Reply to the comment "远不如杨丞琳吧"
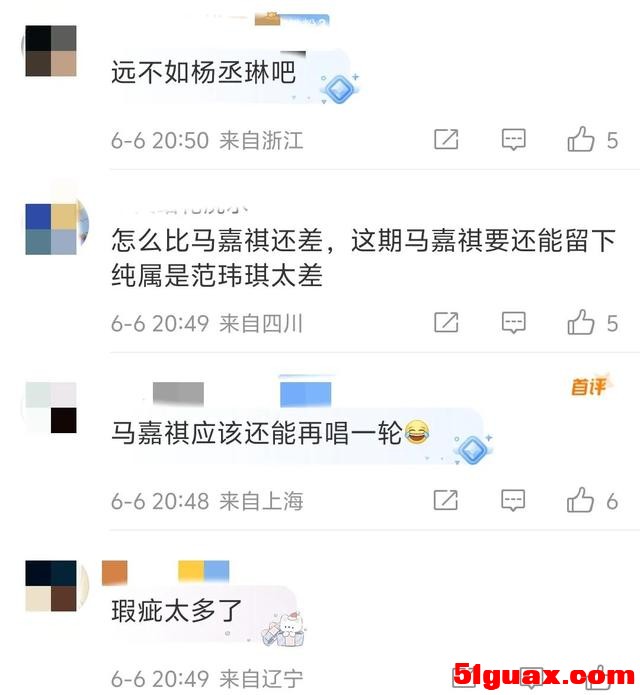 tap(513, 140)
